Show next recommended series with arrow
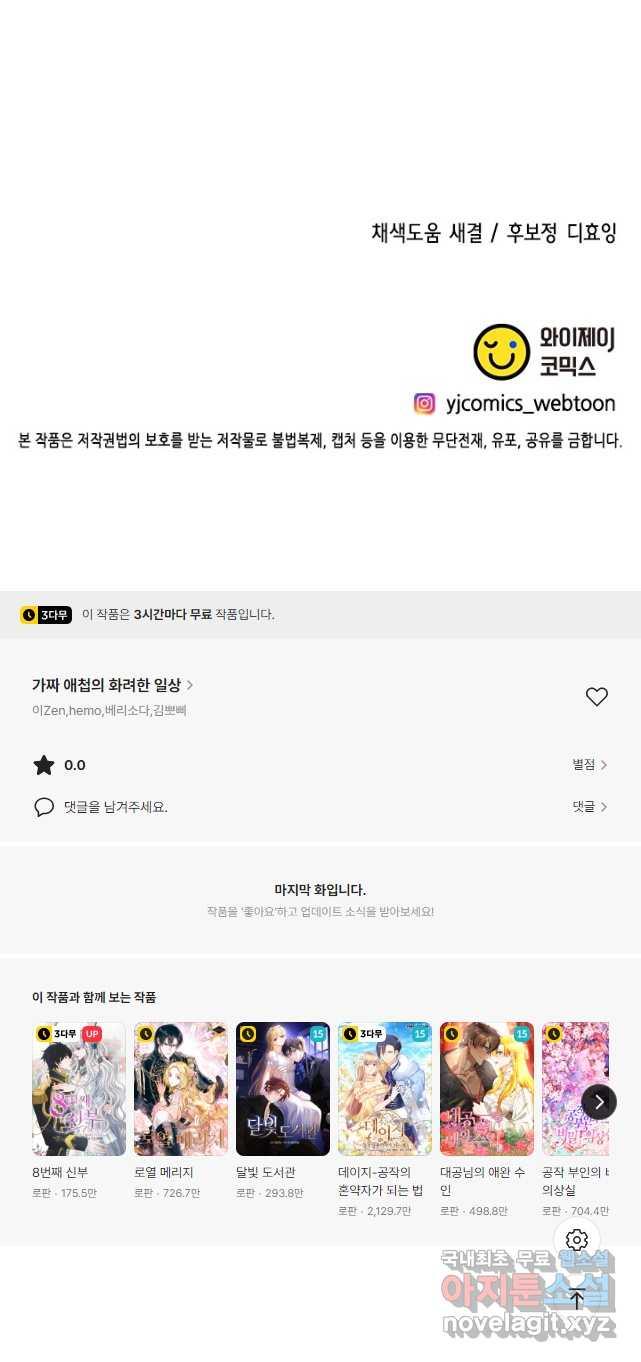This screenshot has height=1362, width=641. point(599,1102)
